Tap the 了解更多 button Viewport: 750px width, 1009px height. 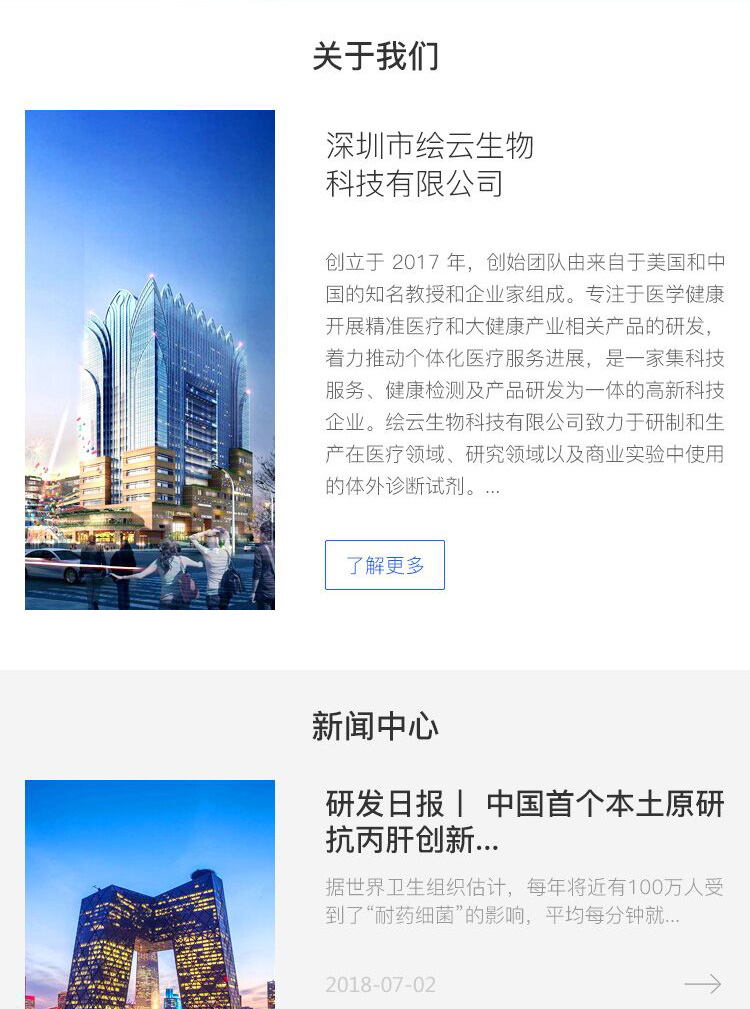(x=385, y=565)
